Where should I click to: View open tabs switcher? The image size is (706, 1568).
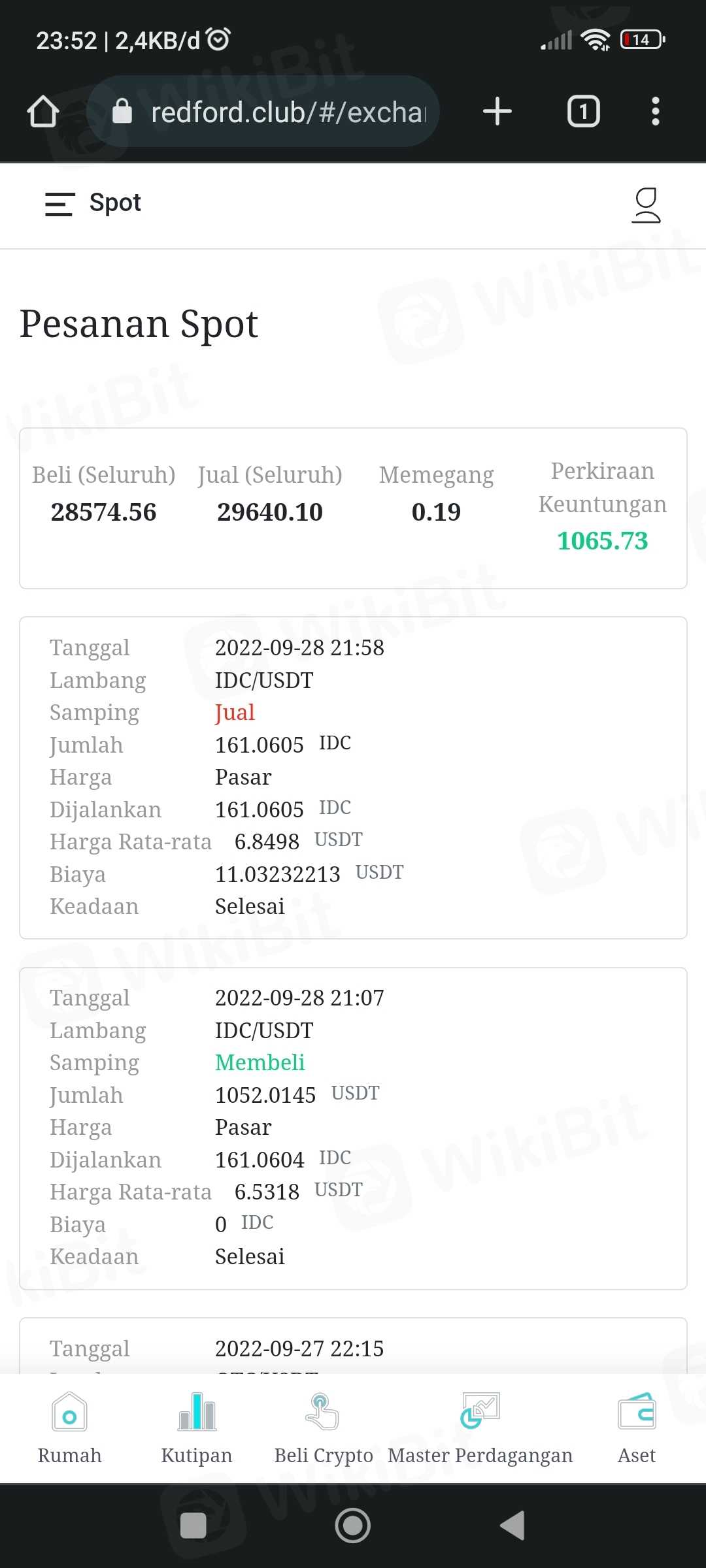(583, 111)
